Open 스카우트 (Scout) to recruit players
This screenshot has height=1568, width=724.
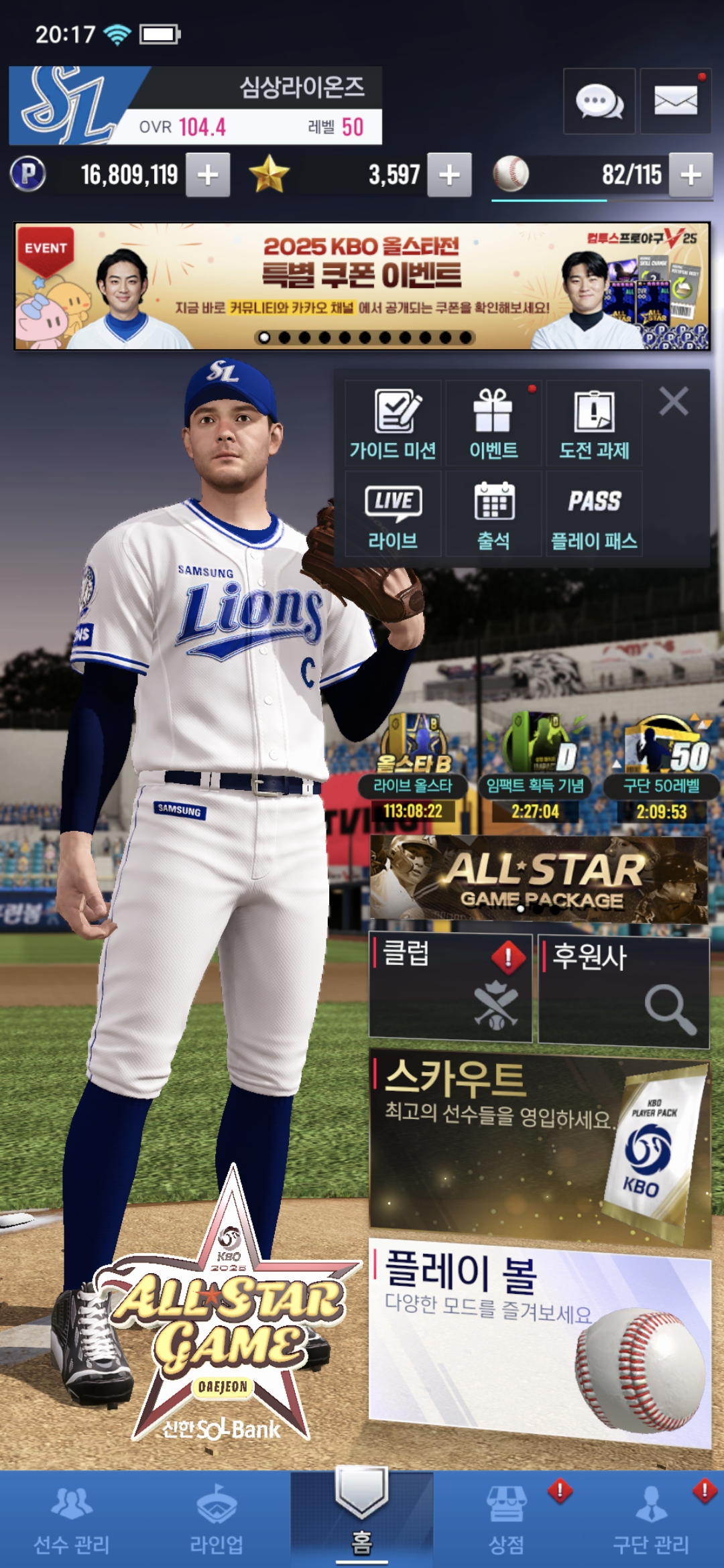[539, 1146]
